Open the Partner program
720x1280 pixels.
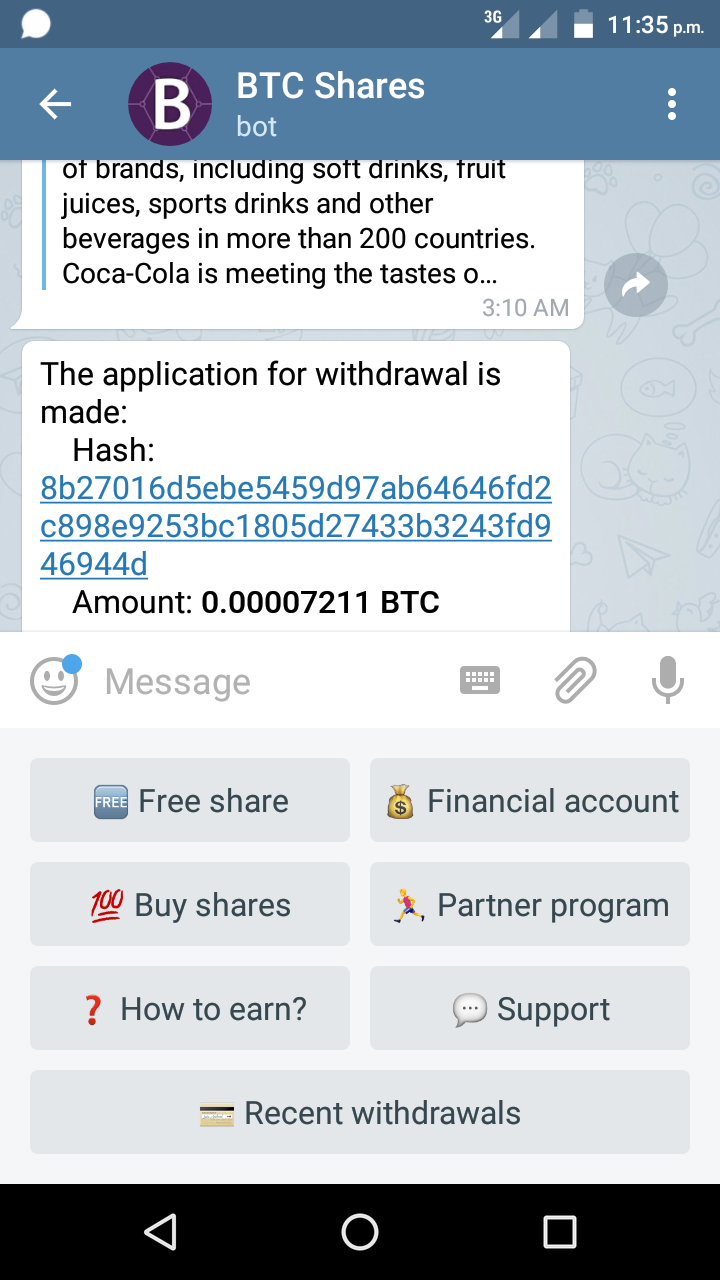530,904
